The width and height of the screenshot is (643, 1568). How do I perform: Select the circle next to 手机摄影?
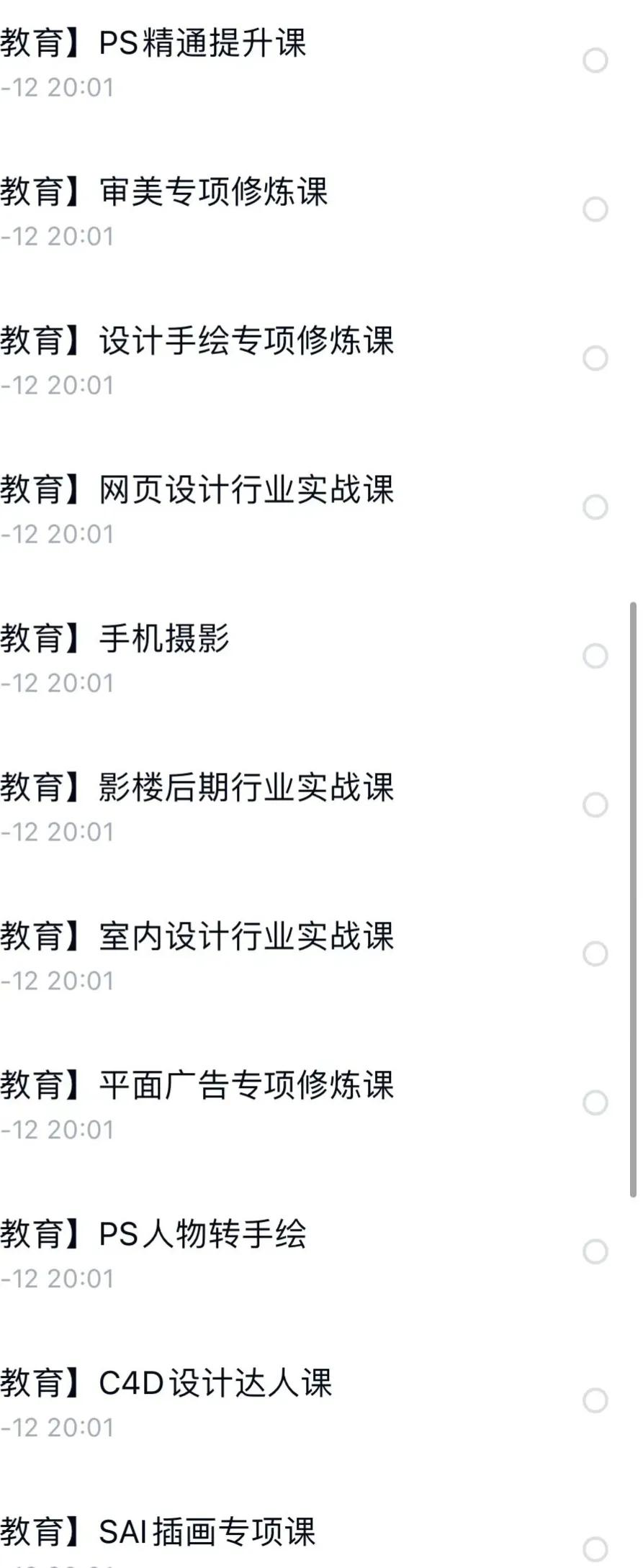[595, 654]
